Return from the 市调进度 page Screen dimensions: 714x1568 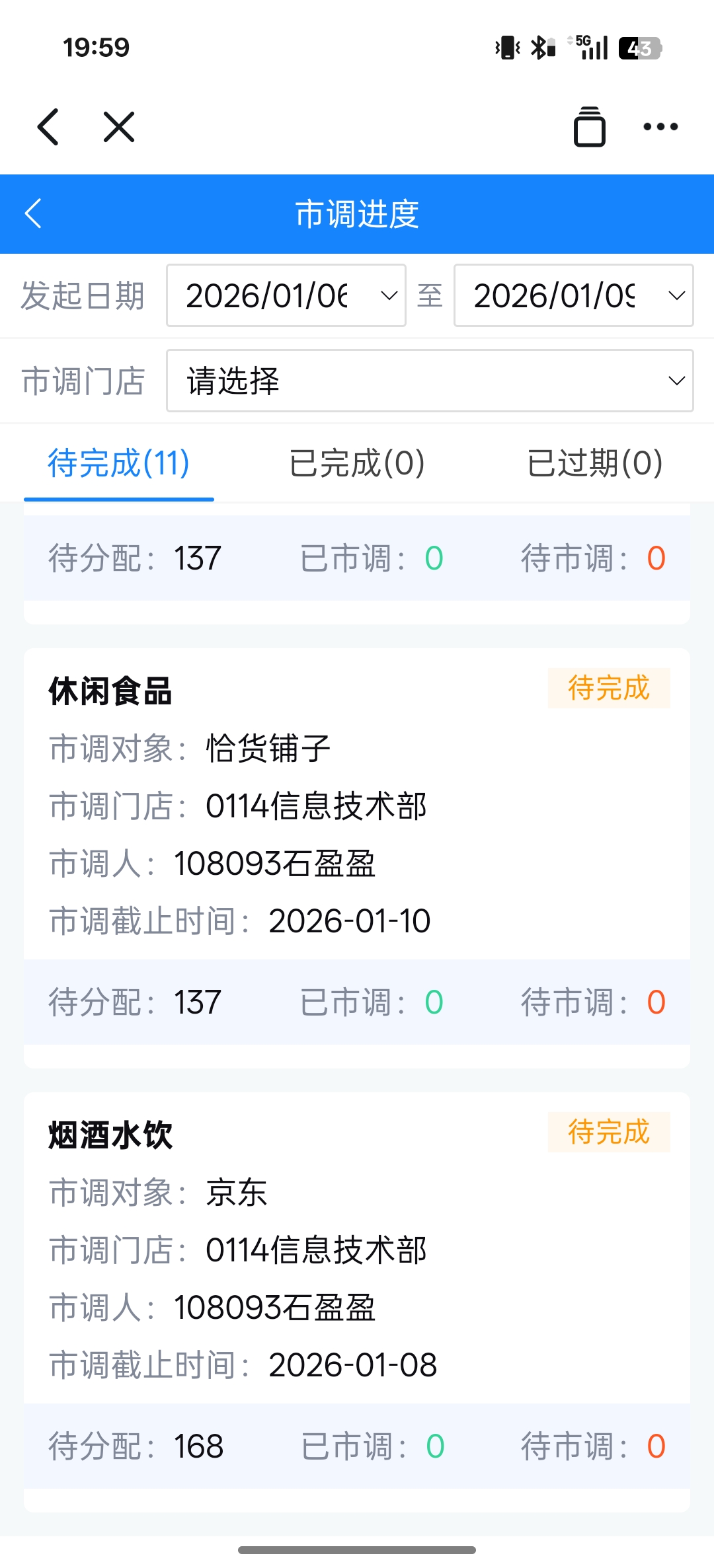click(x=34, y=213)
